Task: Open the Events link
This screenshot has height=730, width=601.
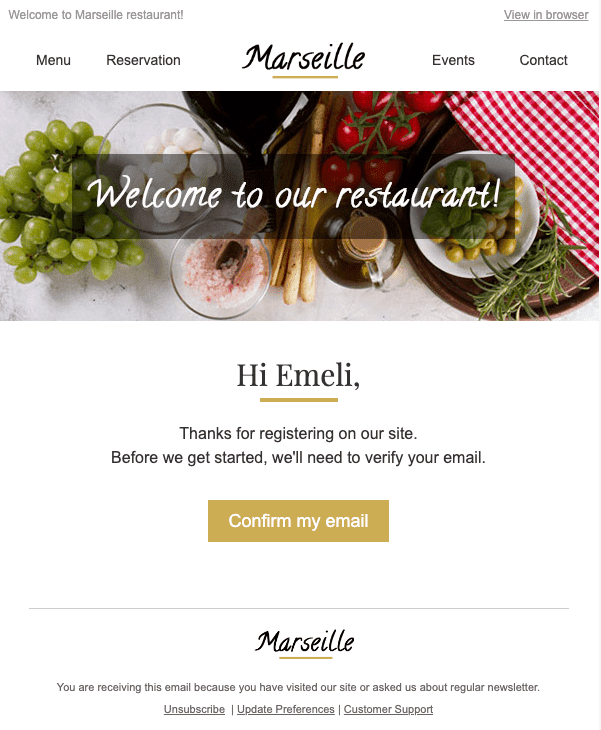Action: click(453, 60)
